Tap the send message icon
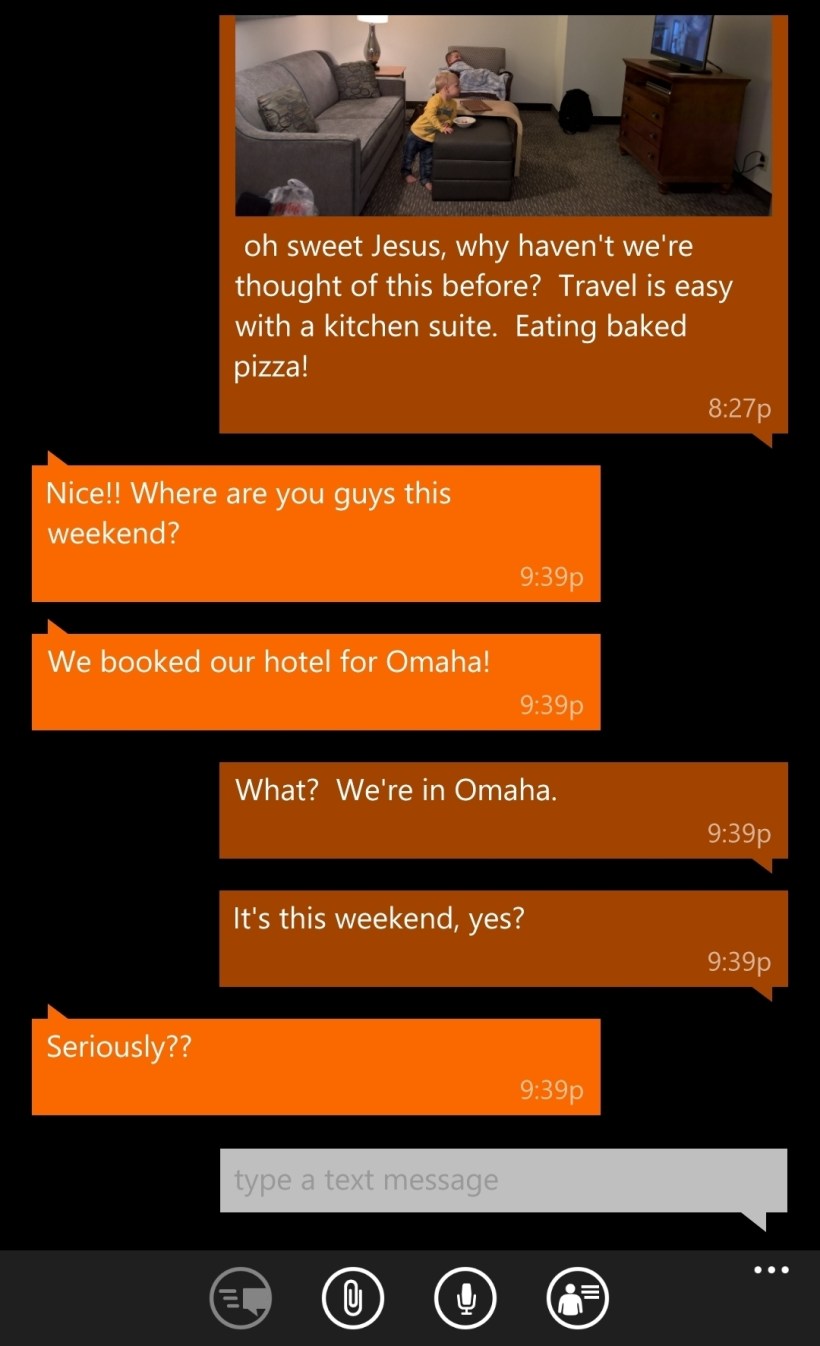Viewport: 820px width, 1346px height. point(241,1299)
